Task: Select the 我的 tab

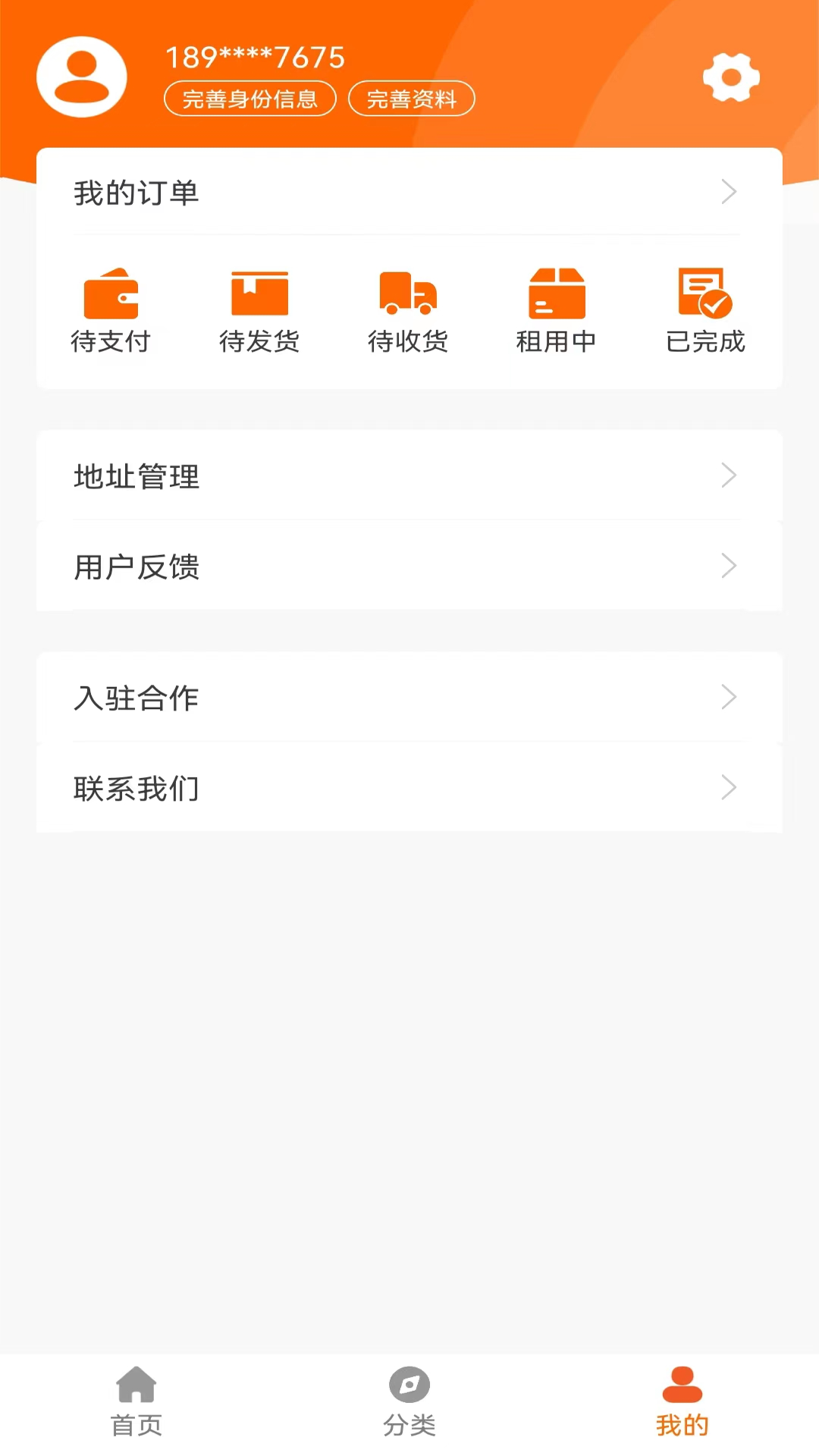Action: pos(682,1403)
